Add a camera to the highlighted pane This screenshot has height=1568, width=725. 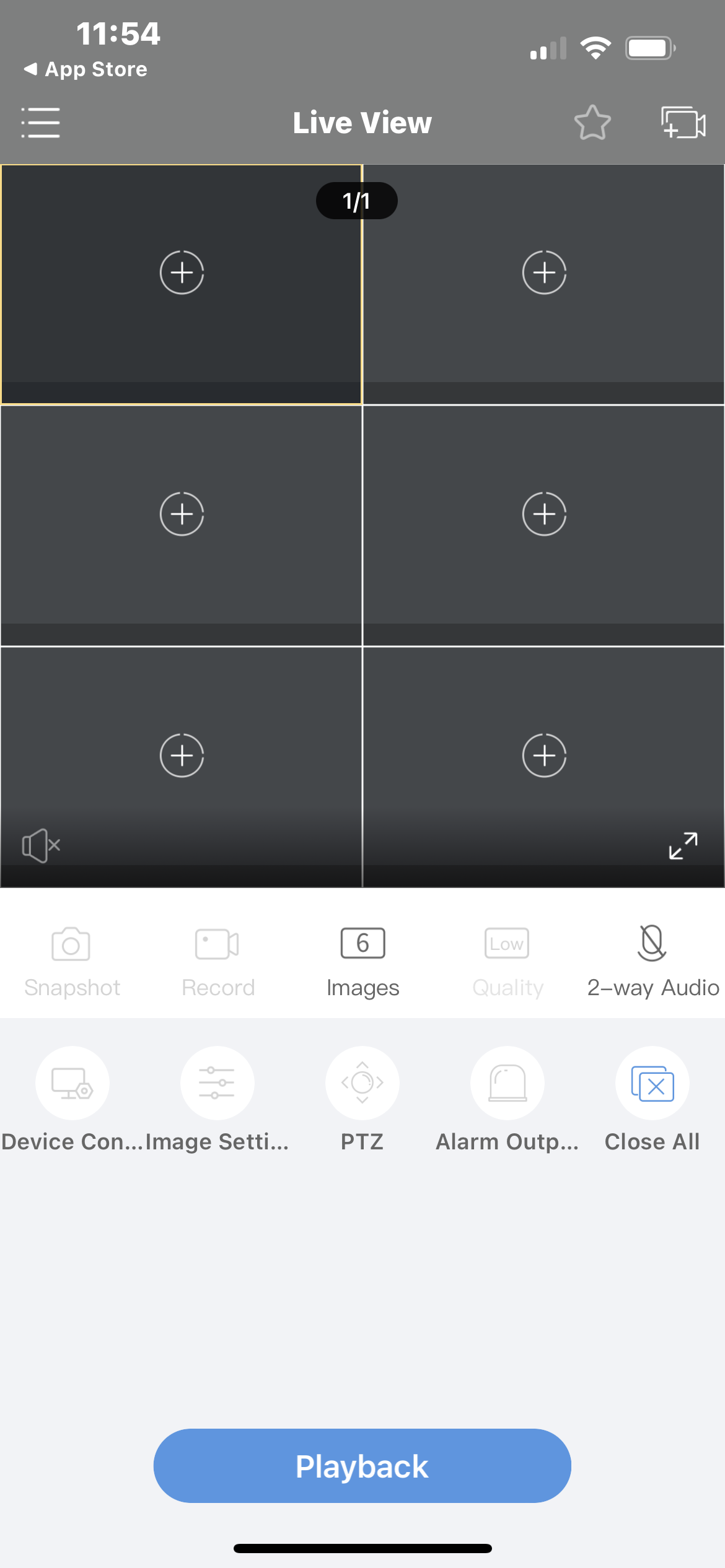coord(182,272)
